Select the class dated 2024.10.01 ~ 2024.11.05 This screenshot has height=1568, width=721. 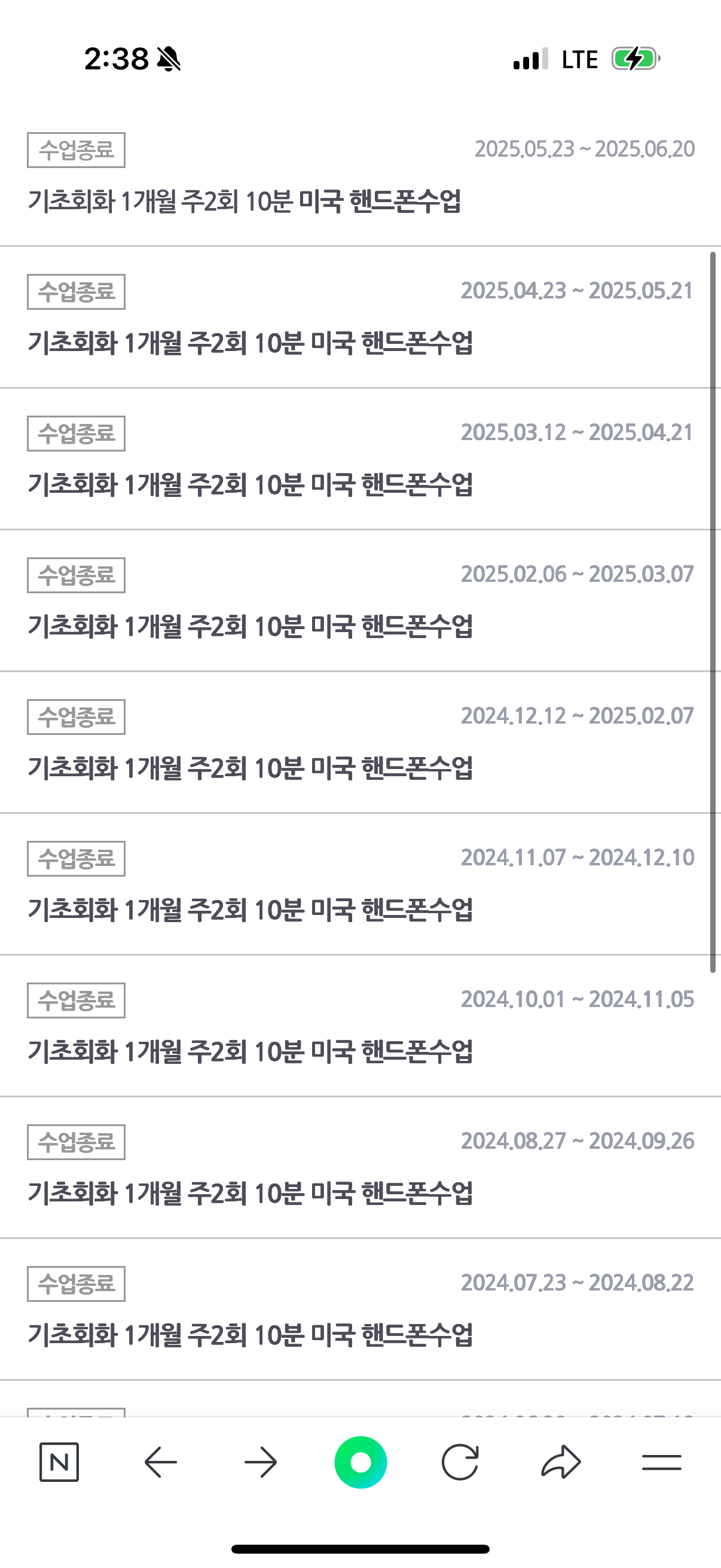coord(250,1052)
